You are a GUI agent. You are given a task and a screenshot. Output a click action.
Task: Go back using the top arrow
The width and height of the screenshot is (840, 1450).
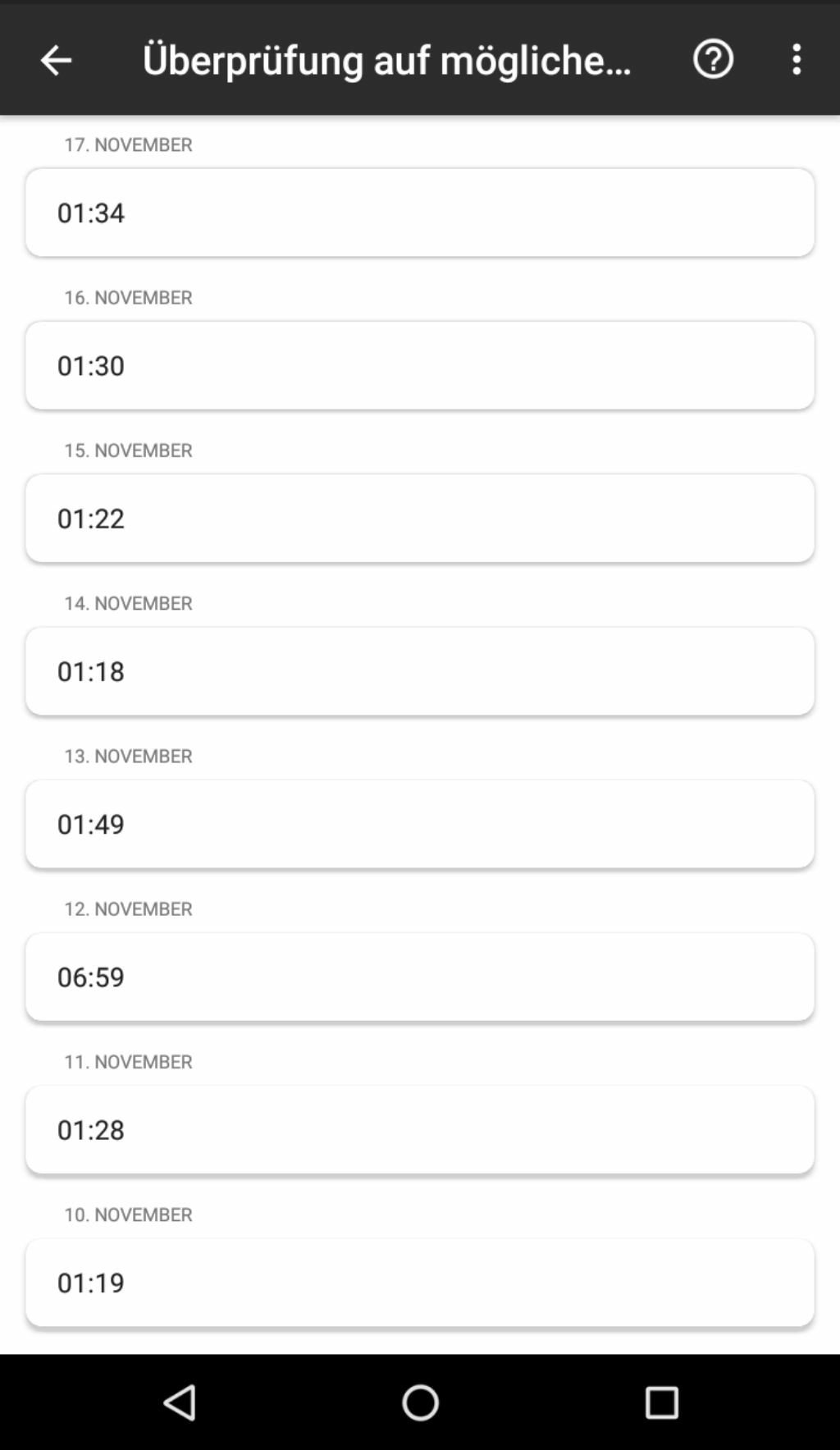tap(56, 60)
